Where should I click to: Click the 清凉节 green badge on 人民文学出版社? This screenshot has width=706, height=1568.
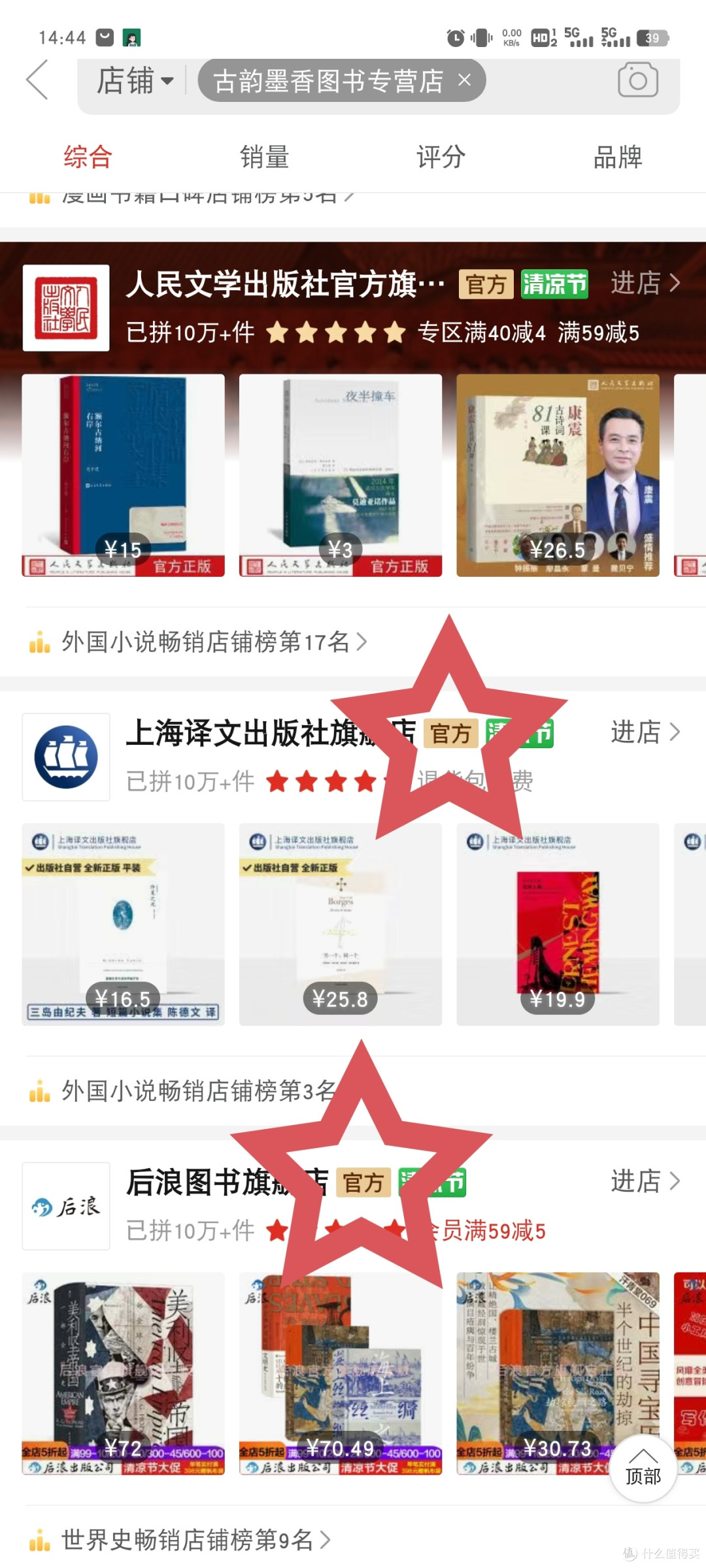554,284
